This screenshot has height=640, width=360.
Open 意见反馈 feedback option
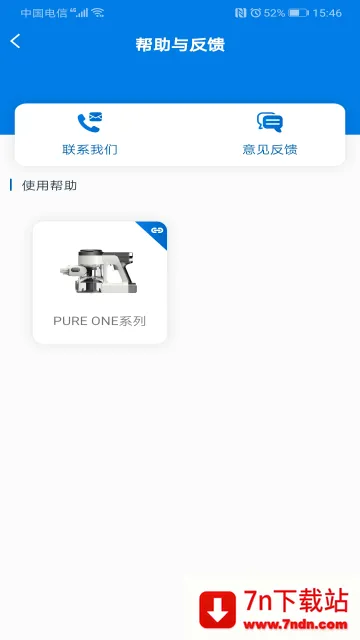pyautogui.click(x=270, y=134)
